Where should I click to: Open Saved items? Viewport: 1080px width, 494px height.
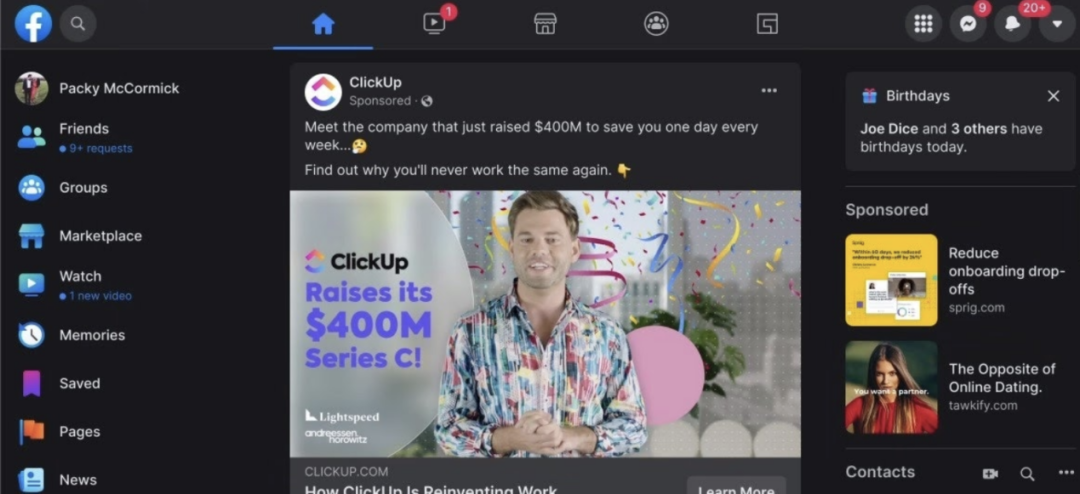coord(79,383)
